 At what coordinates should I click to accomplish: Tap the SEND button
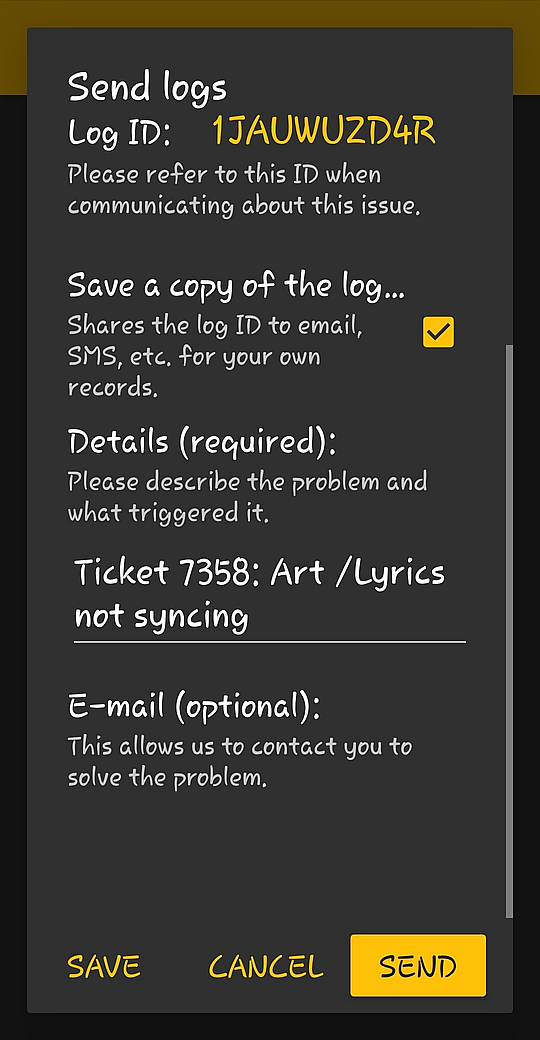(x=418, y=965)
